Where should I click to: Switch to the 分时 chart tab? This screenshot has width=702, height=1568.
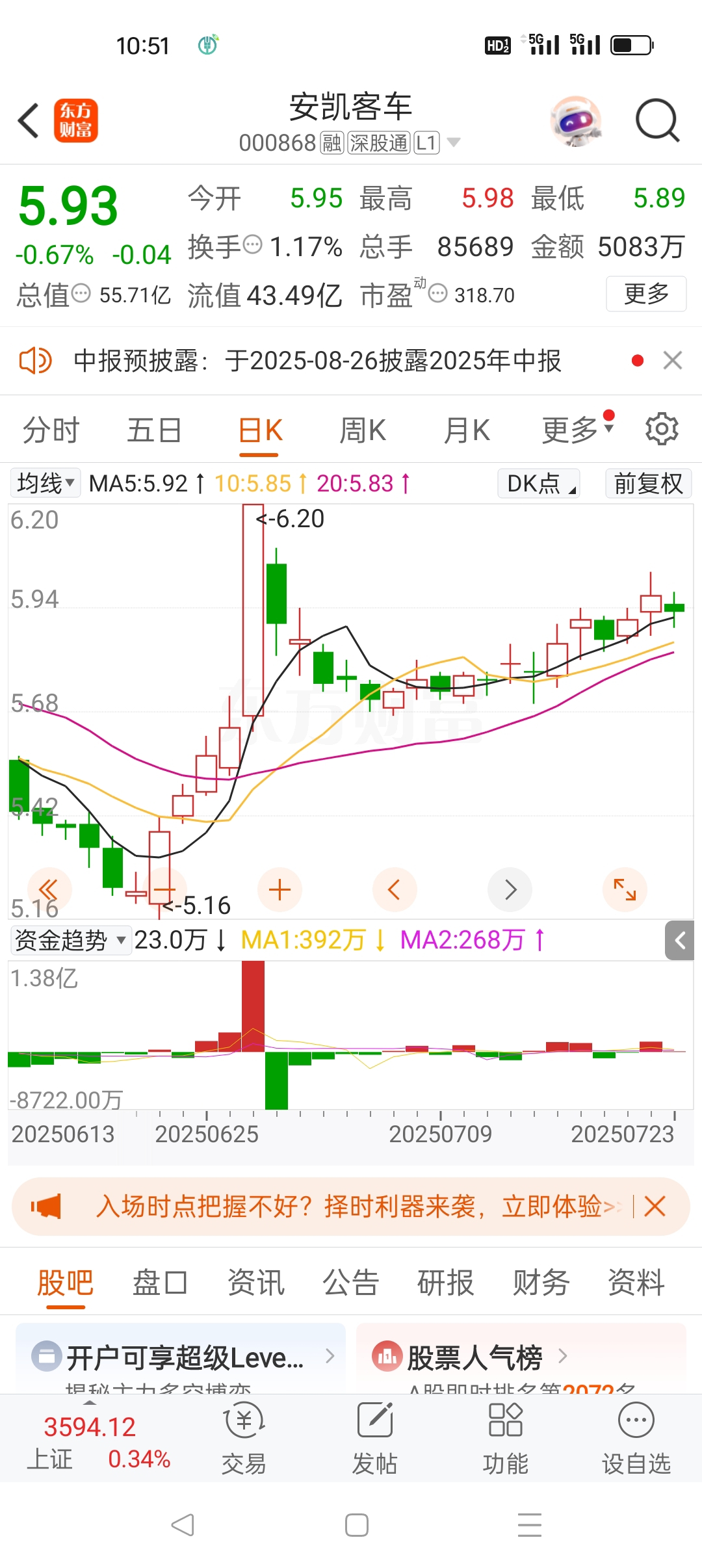(51, 430)
